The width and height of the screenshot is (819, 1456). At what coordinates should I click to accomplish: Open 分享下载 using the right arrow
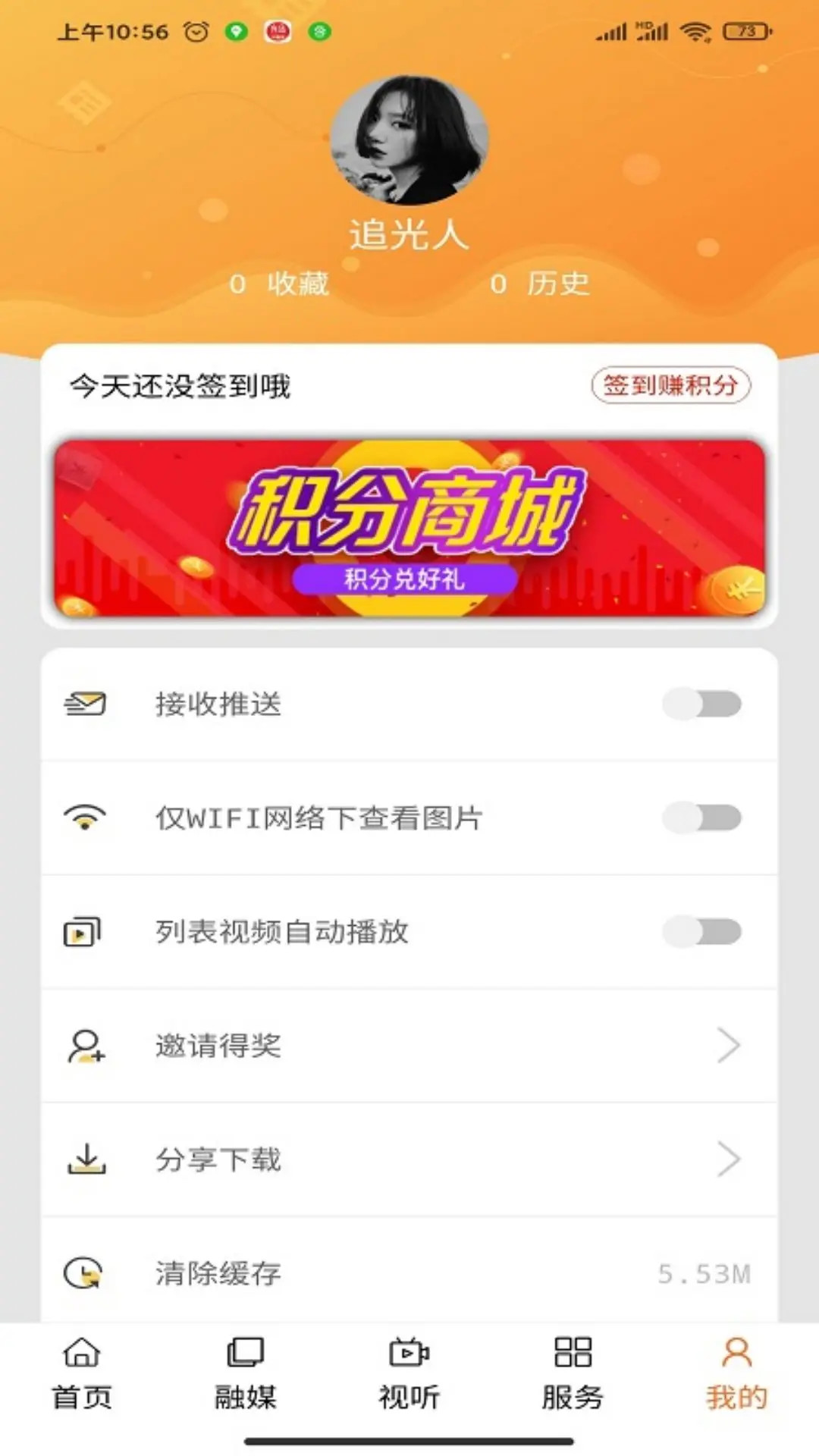tap(730, 1159)
